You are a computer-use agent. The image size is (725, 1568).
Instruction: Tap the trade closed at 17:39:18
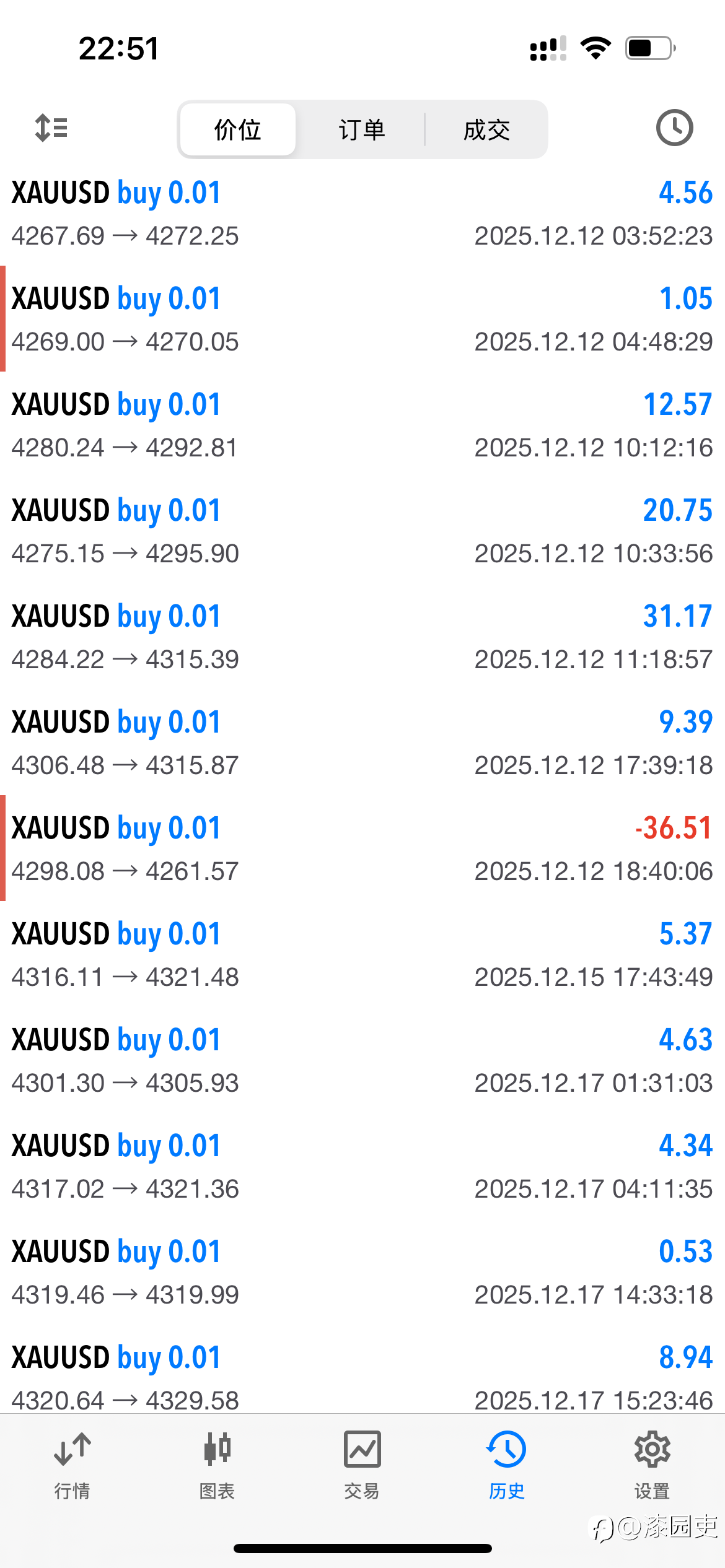(x=362, y=743)
